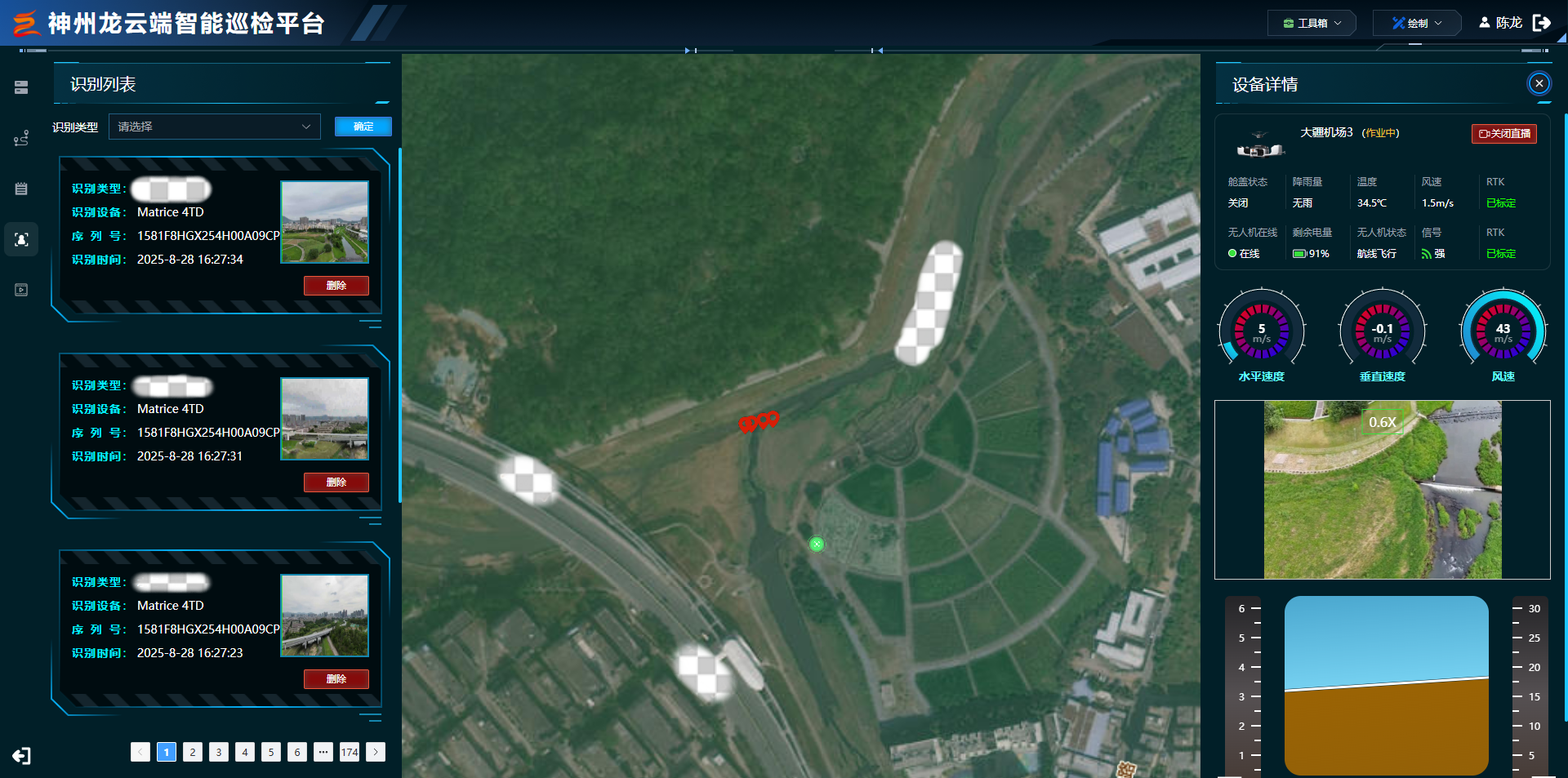View snapshot image of the 16:27:31 record

pyautogui.click(x=324, y=419)
